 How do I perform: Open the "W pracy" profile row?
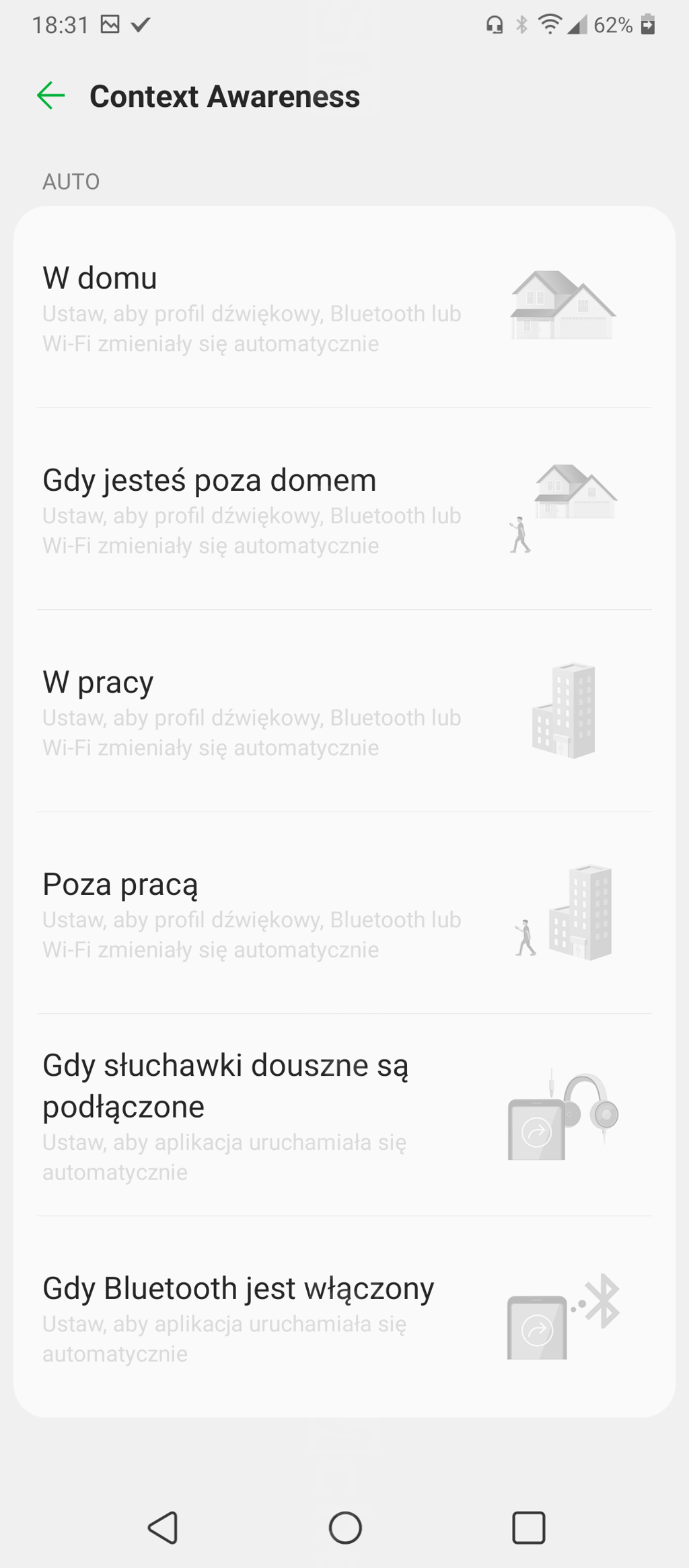[343, 711]
